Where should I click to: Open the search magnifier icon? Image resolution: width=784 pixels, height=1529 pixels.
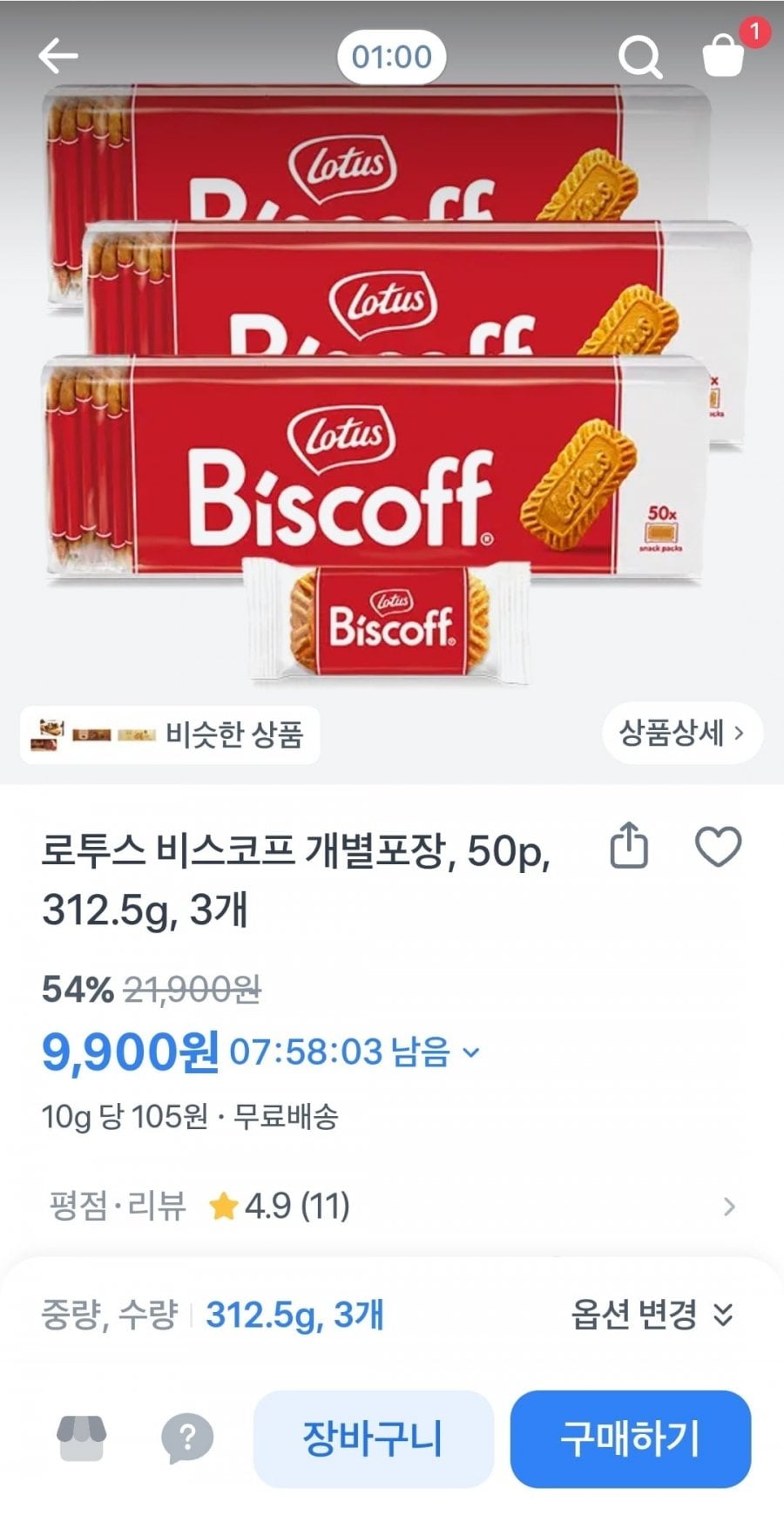pyautogui.click(x=640, y=58)
